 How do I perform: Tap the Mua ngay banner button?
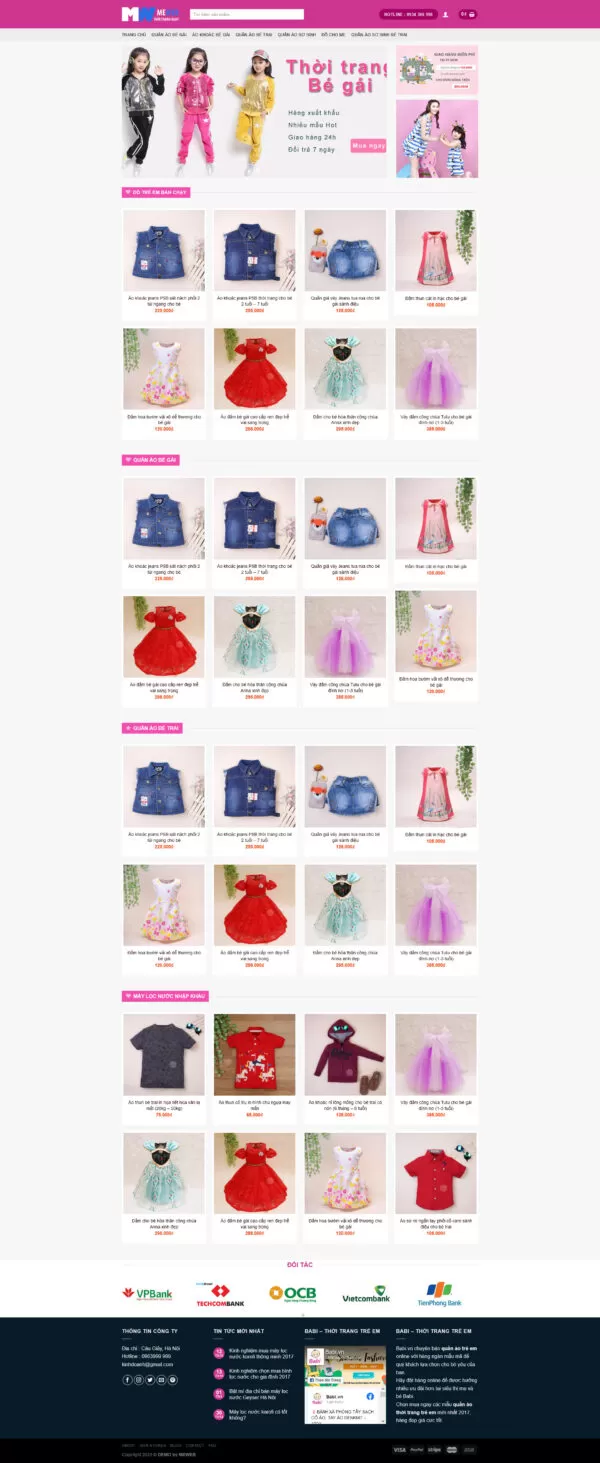368,145
